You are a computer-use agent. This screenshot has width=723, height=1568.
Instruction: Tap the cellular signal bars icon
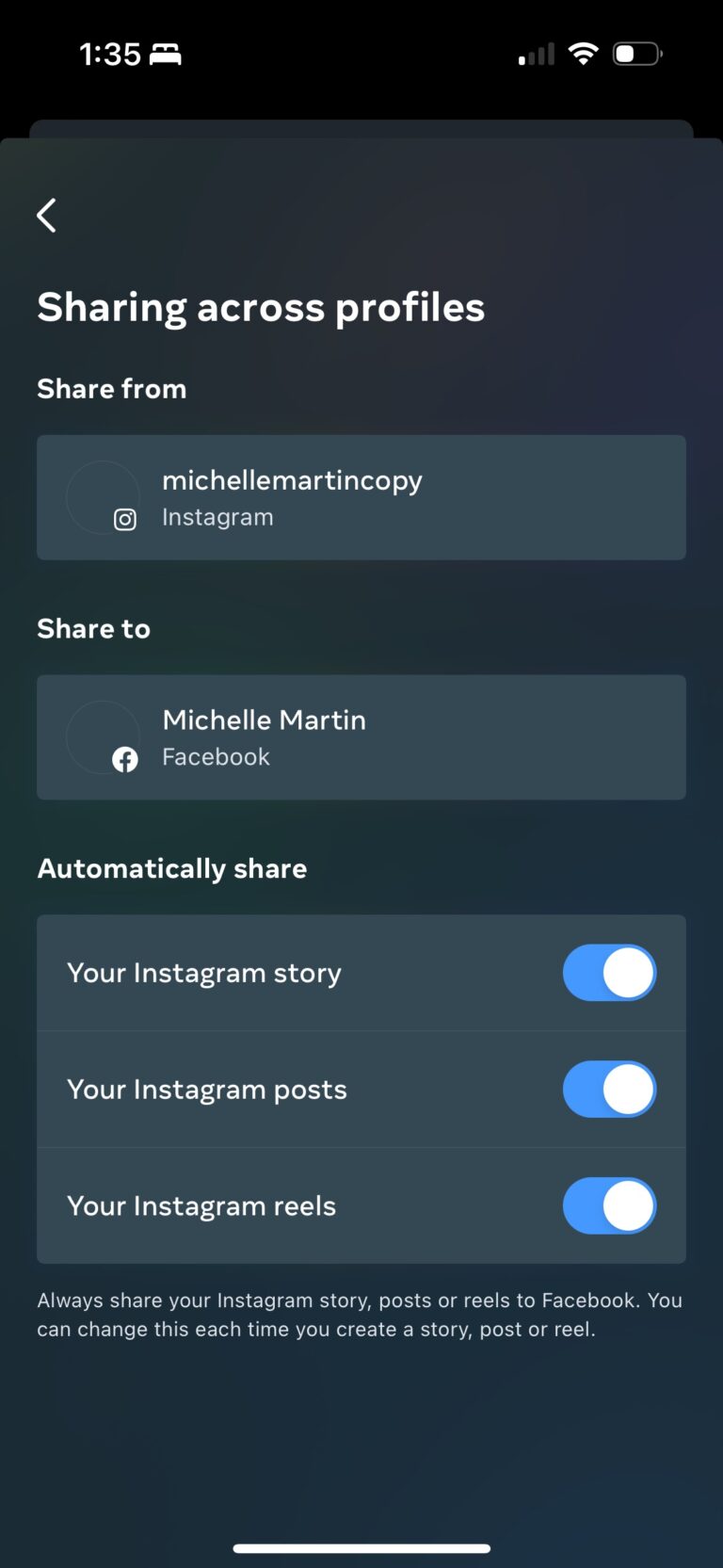(534, 55)
